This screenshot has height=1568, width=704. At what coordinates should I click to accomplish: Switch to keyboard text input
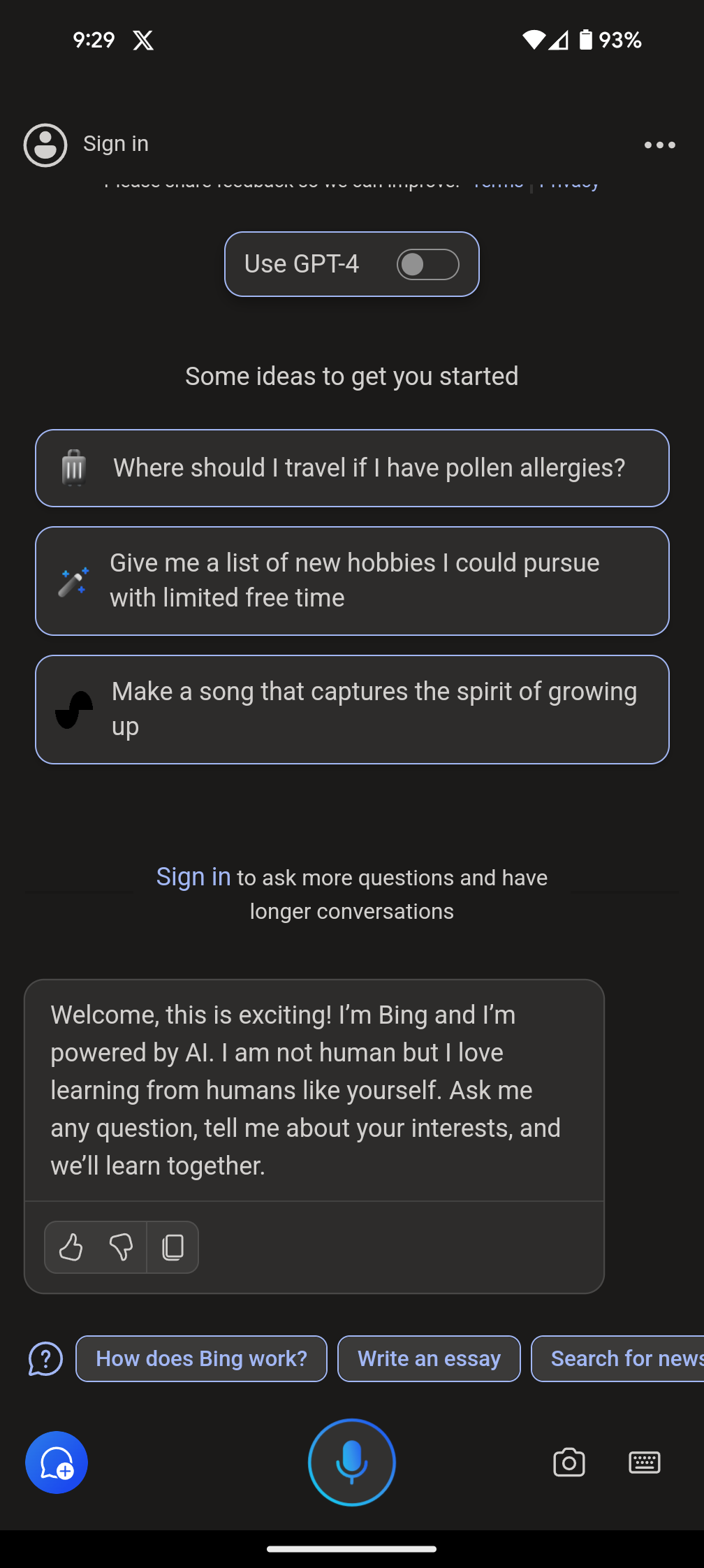point(644,1462)
